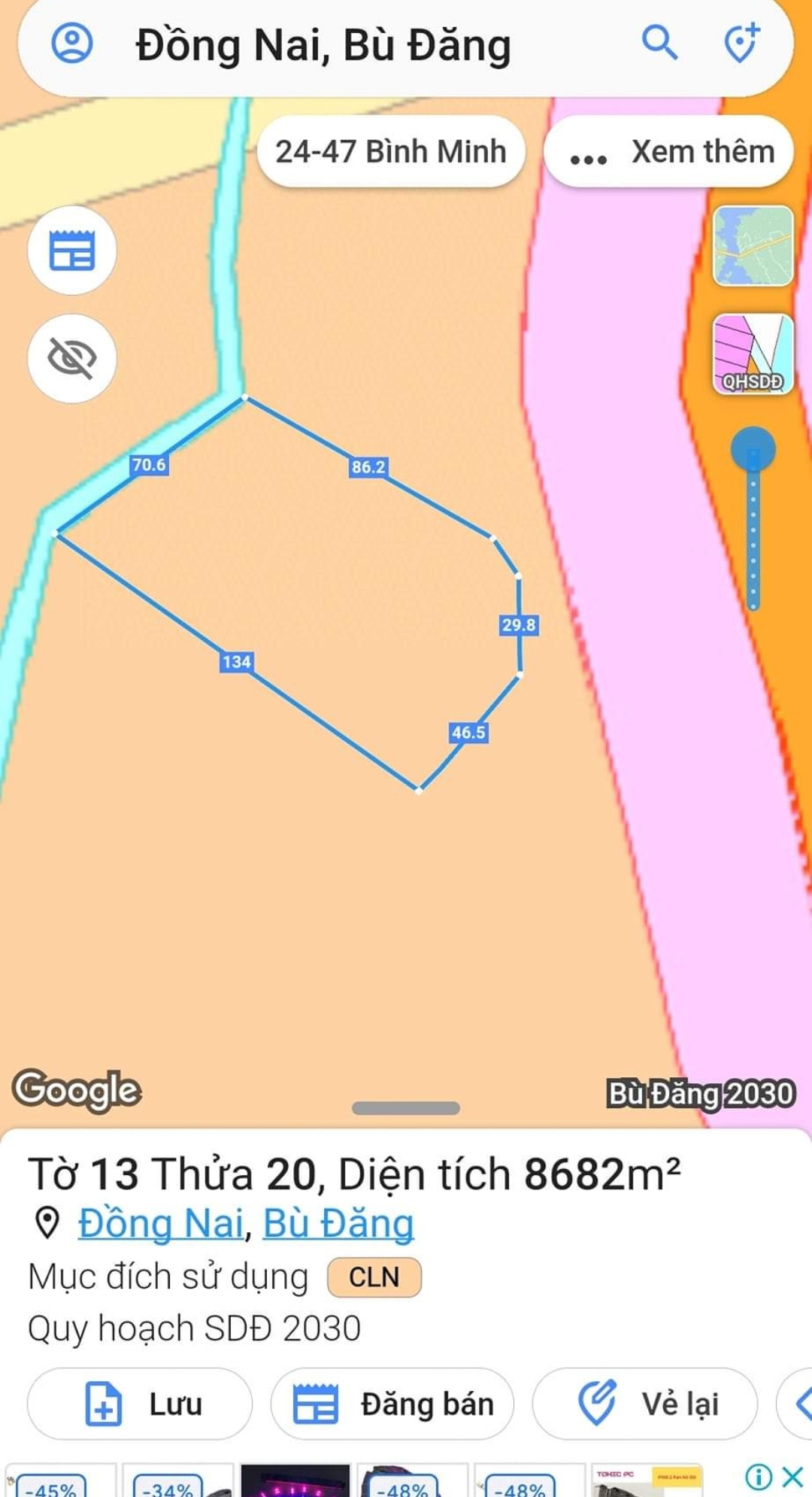Save the parcel with Lưu
812x1497 pixels.
[140, 1404]
